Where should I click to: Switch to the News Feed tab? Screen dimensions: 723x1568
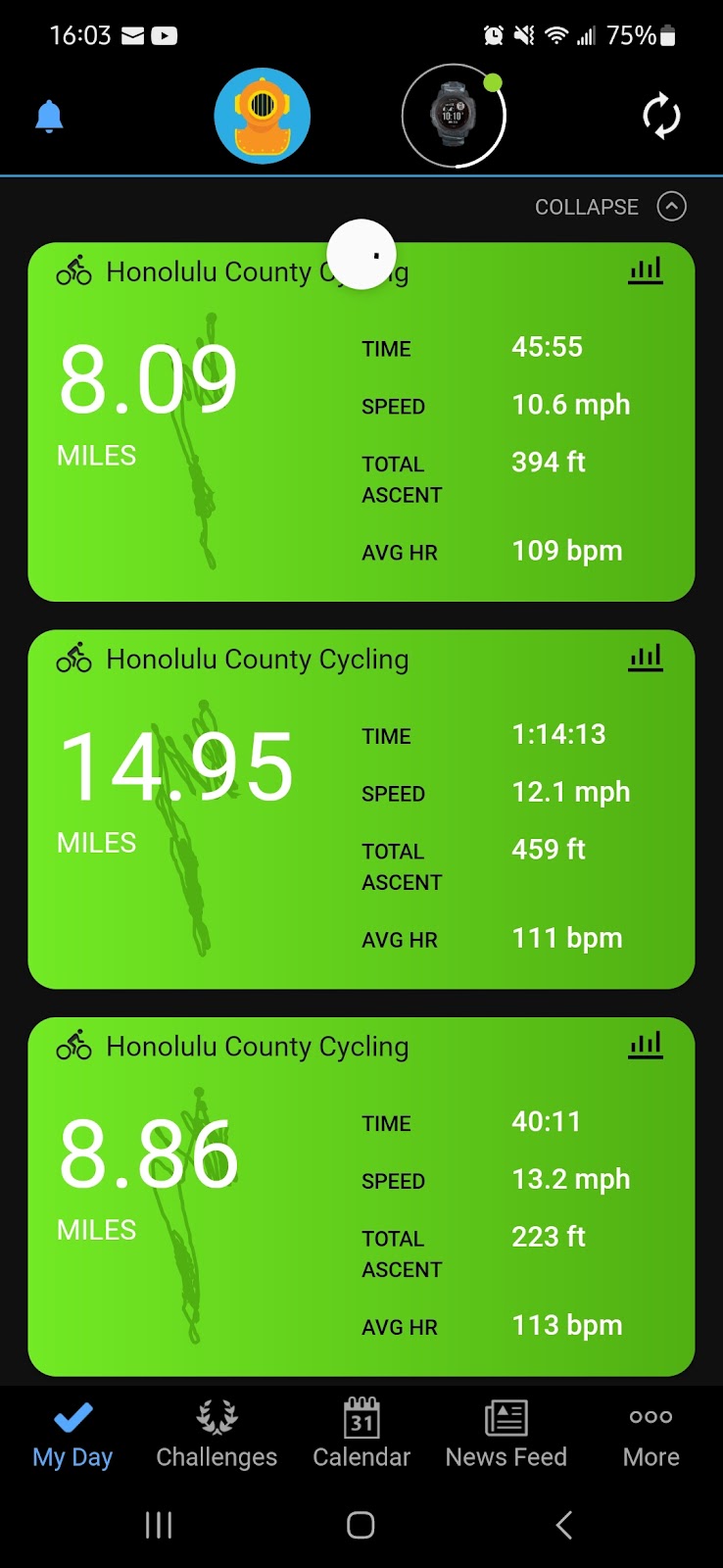[x=506, y=1435]
